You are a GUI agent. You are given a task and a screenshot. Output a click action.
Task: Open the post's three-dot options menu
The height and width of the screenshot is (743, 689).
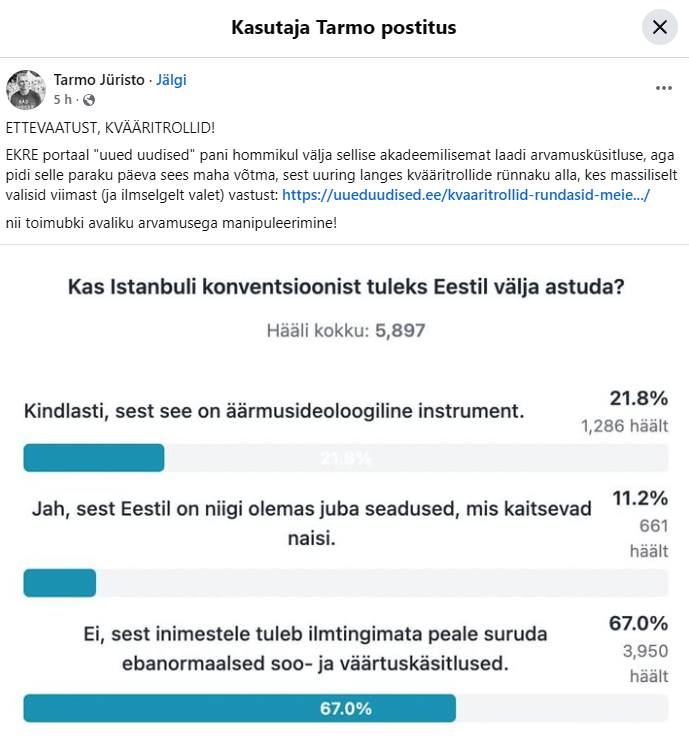click(x=664, y=88)
